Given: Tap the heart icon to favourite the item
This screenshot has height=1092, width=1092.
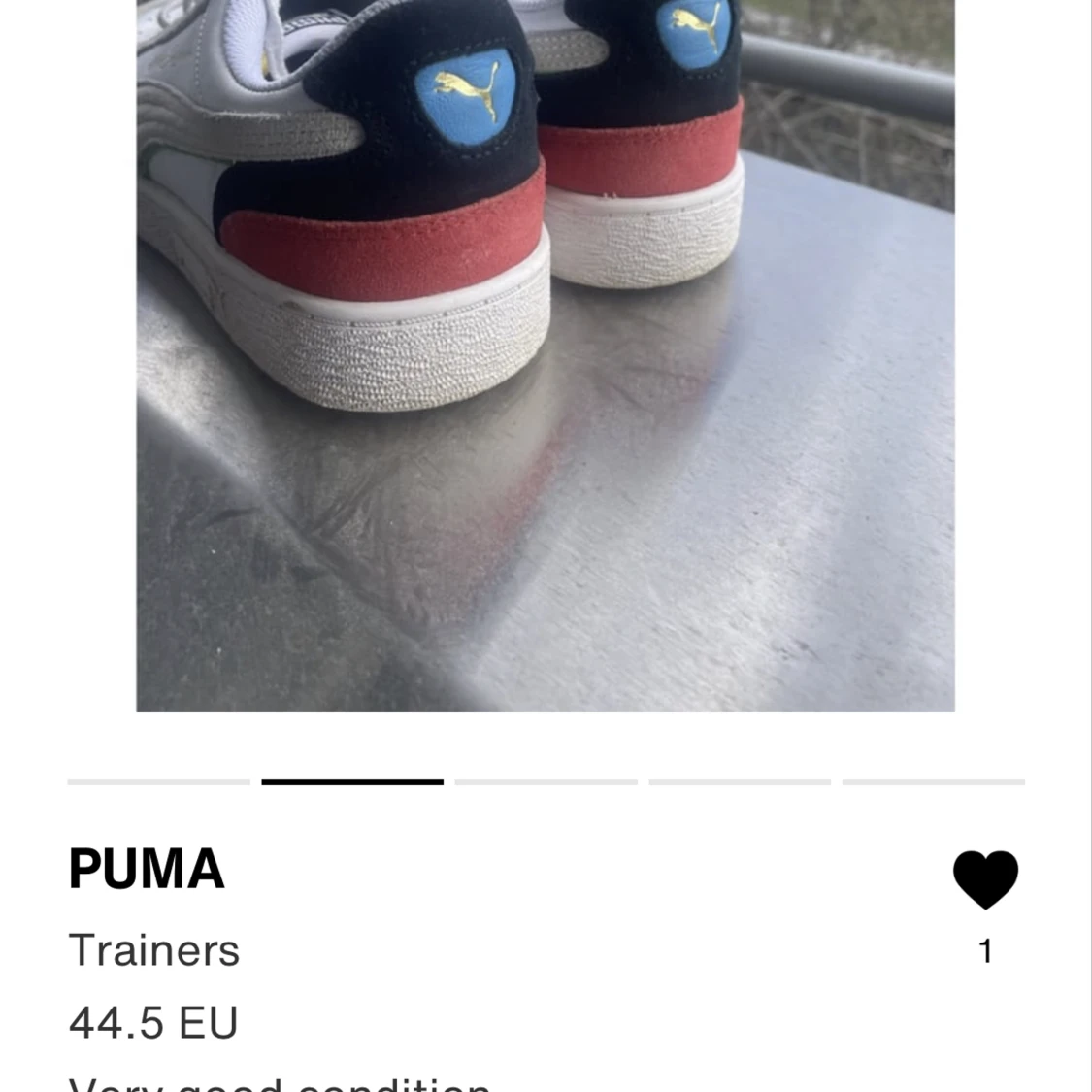Looking at the screenshot, I should (x=985, y=879).
